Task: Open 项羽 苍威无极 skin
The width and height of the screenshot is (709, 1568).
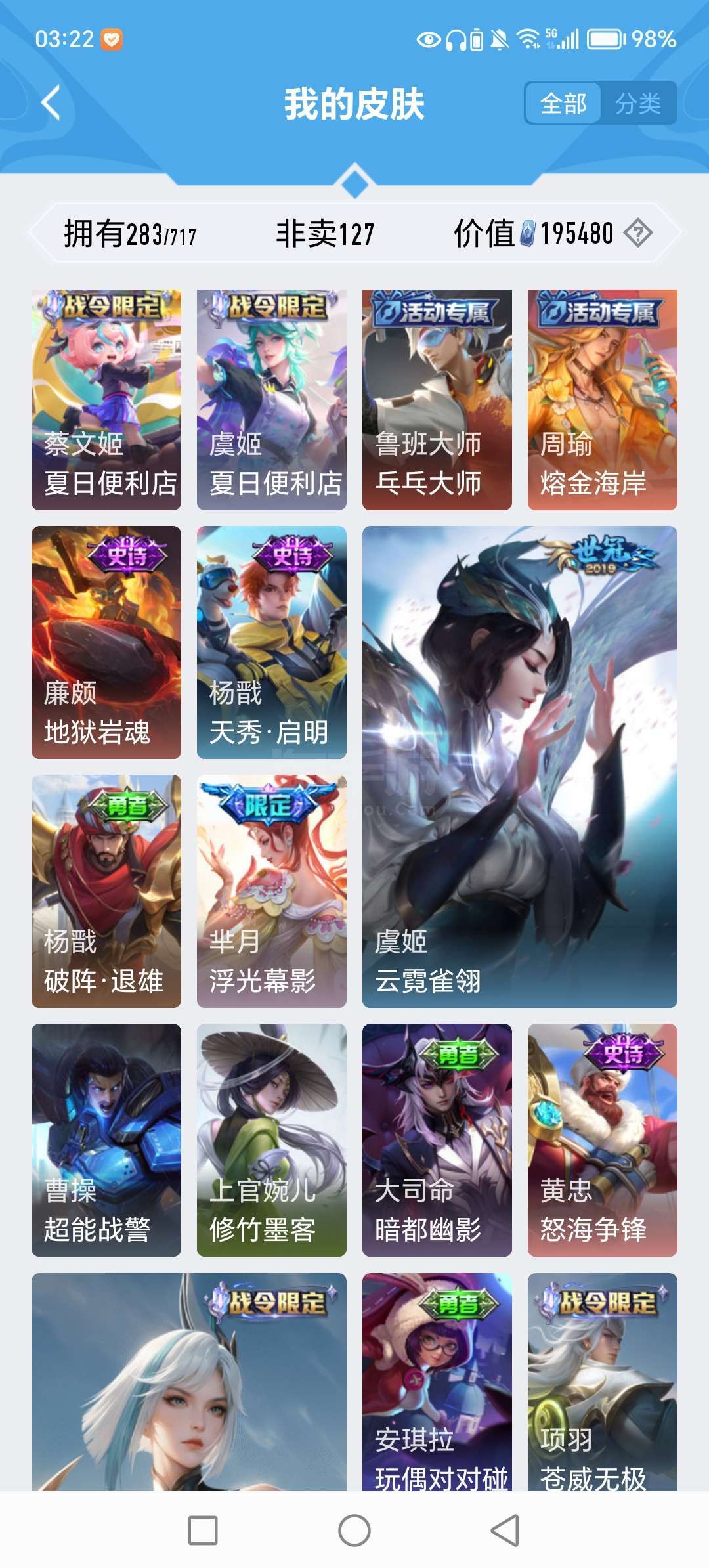Action: tap(603, 1382)
